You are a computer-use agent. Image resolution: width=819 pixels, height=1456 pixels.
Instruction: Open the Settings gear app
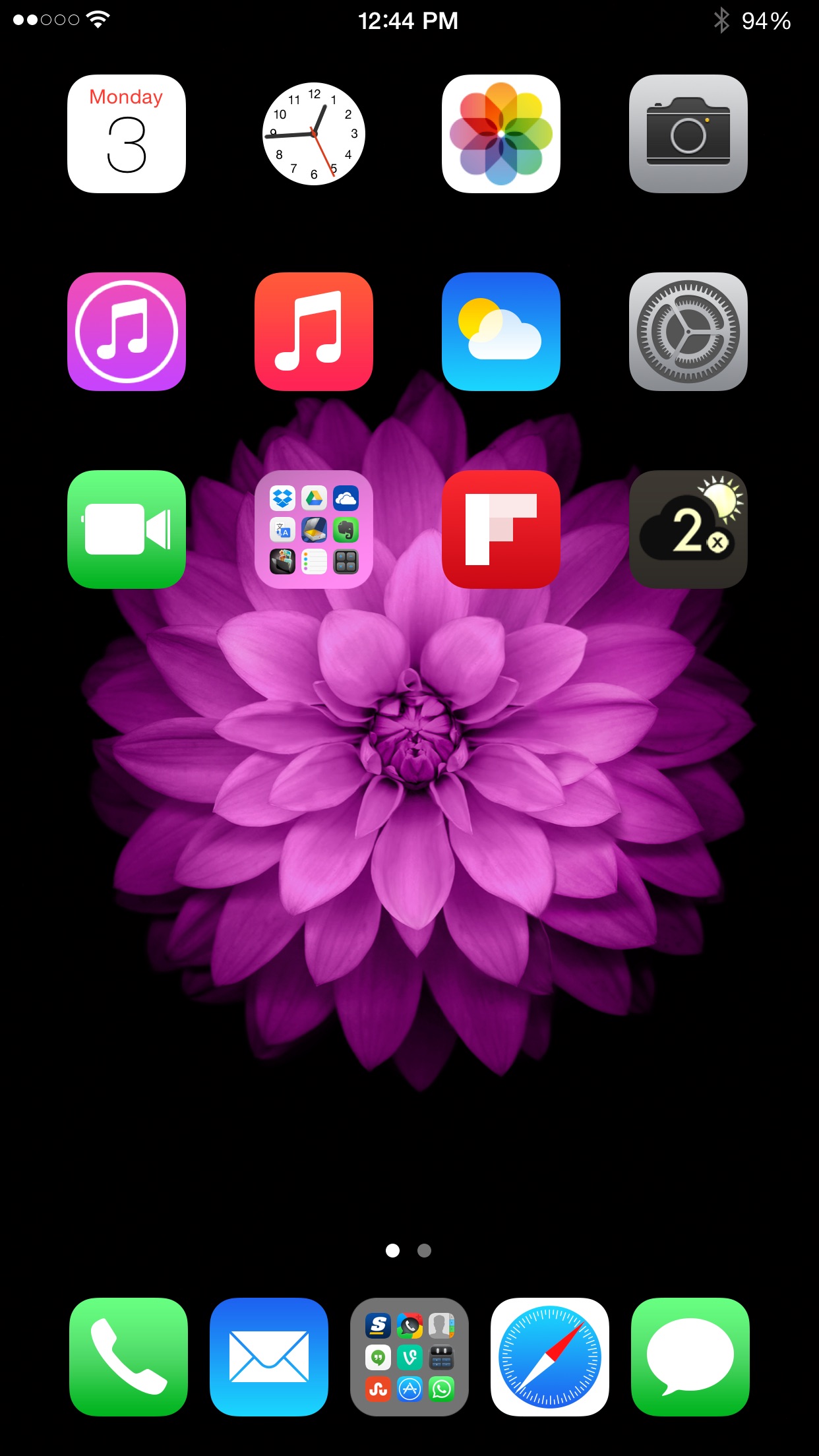tap(688, 332)
